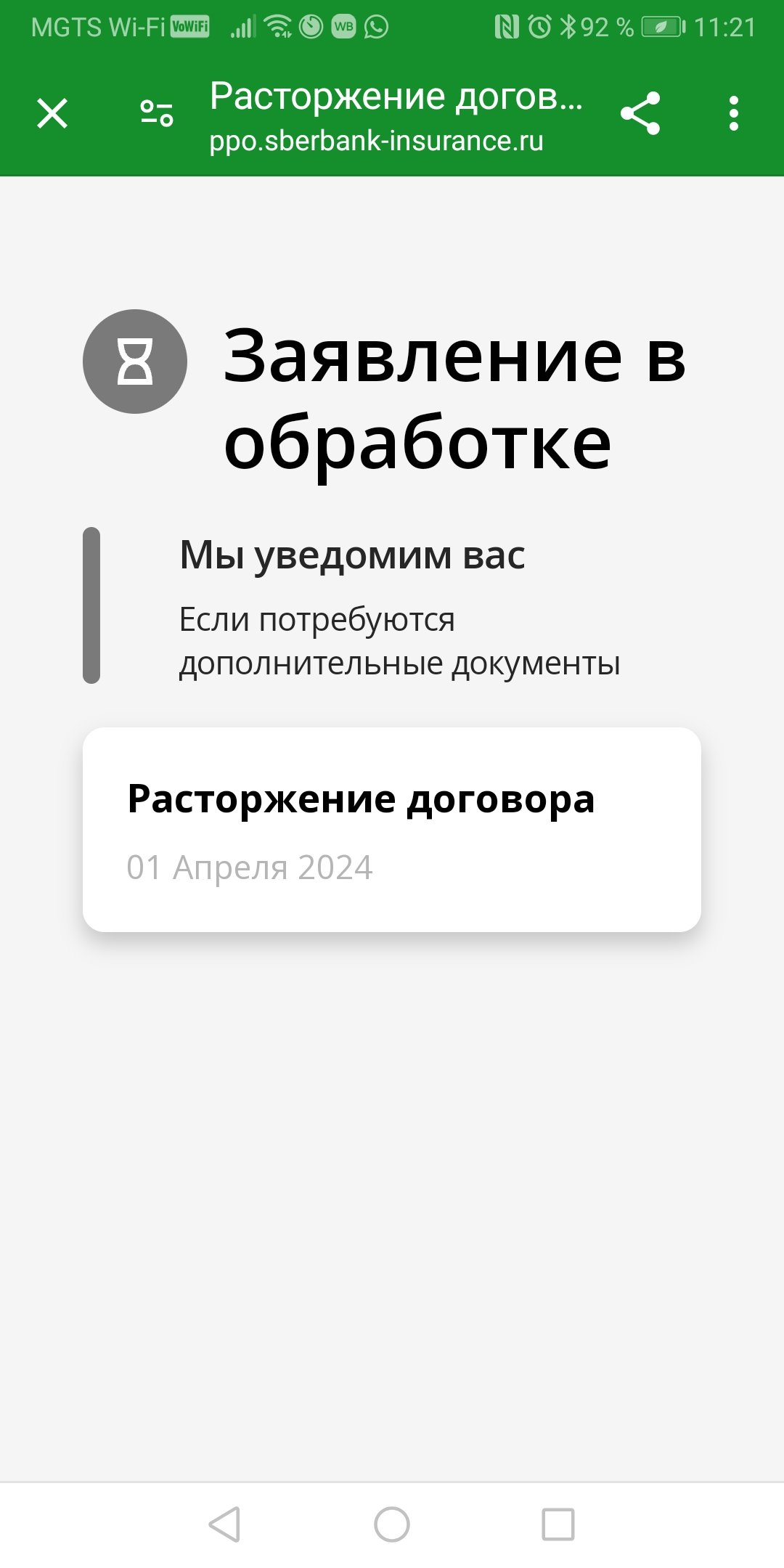Go to the home screen
784x1568 pixels.
pos(392,1524)
